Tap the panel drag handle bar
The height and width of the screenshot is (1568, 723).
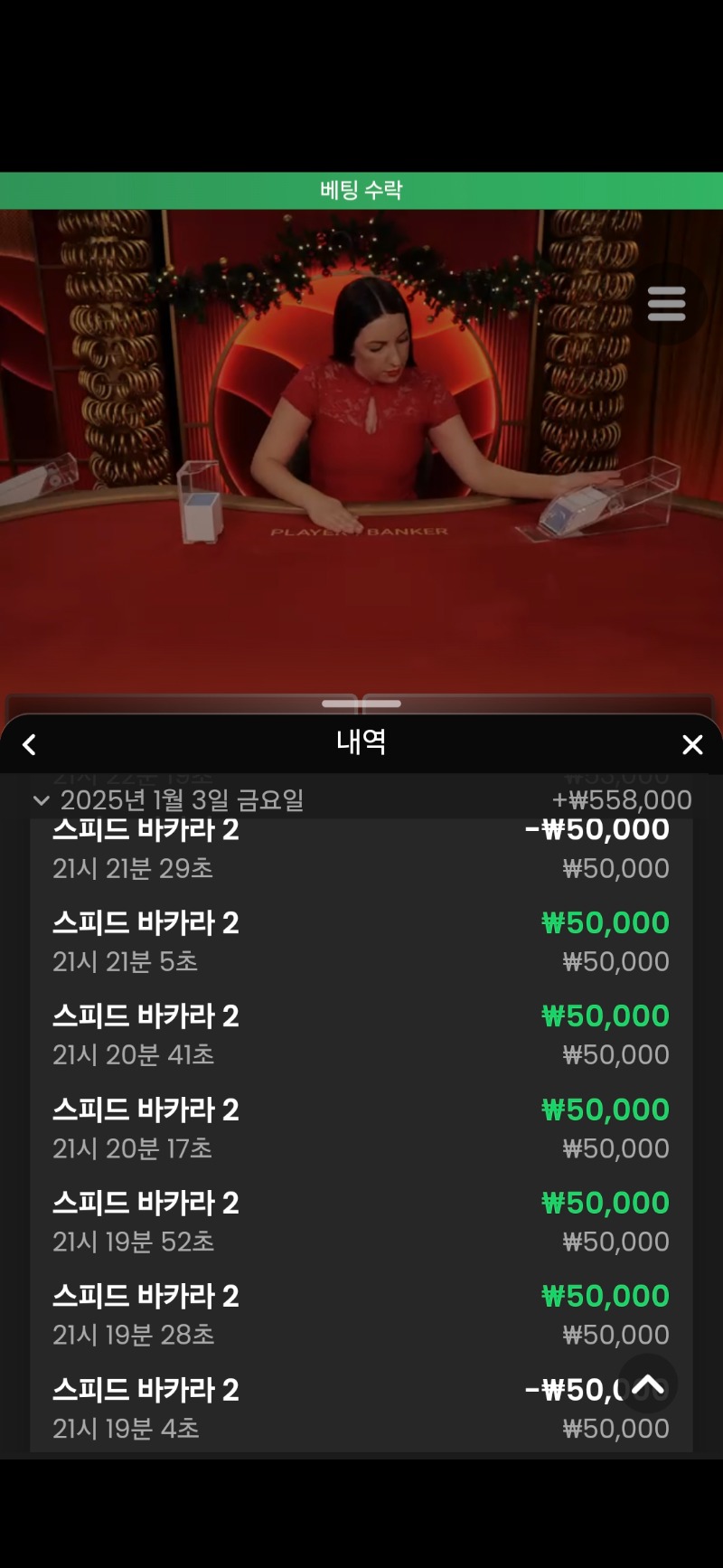click(x=361, y=703)
